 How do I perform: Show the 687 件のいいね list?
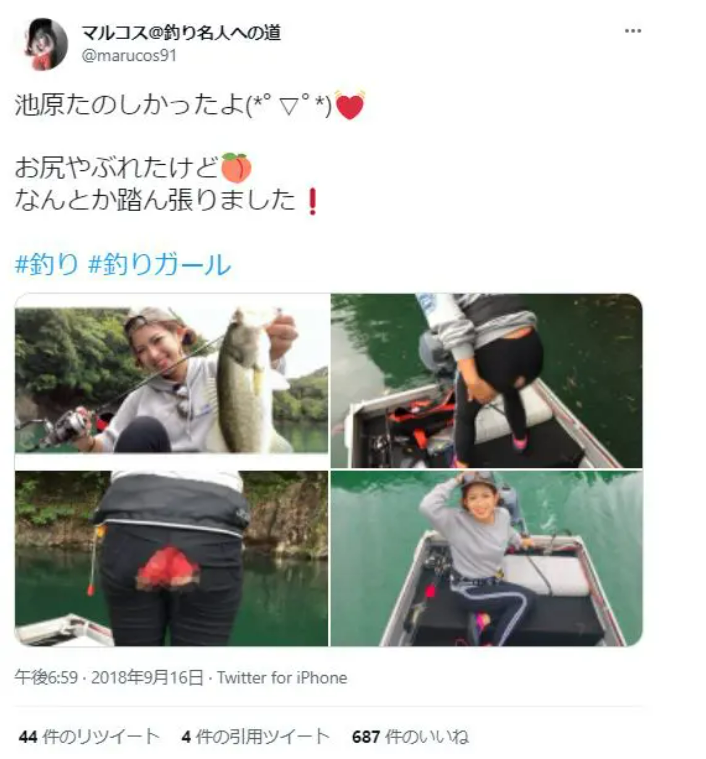410,737
